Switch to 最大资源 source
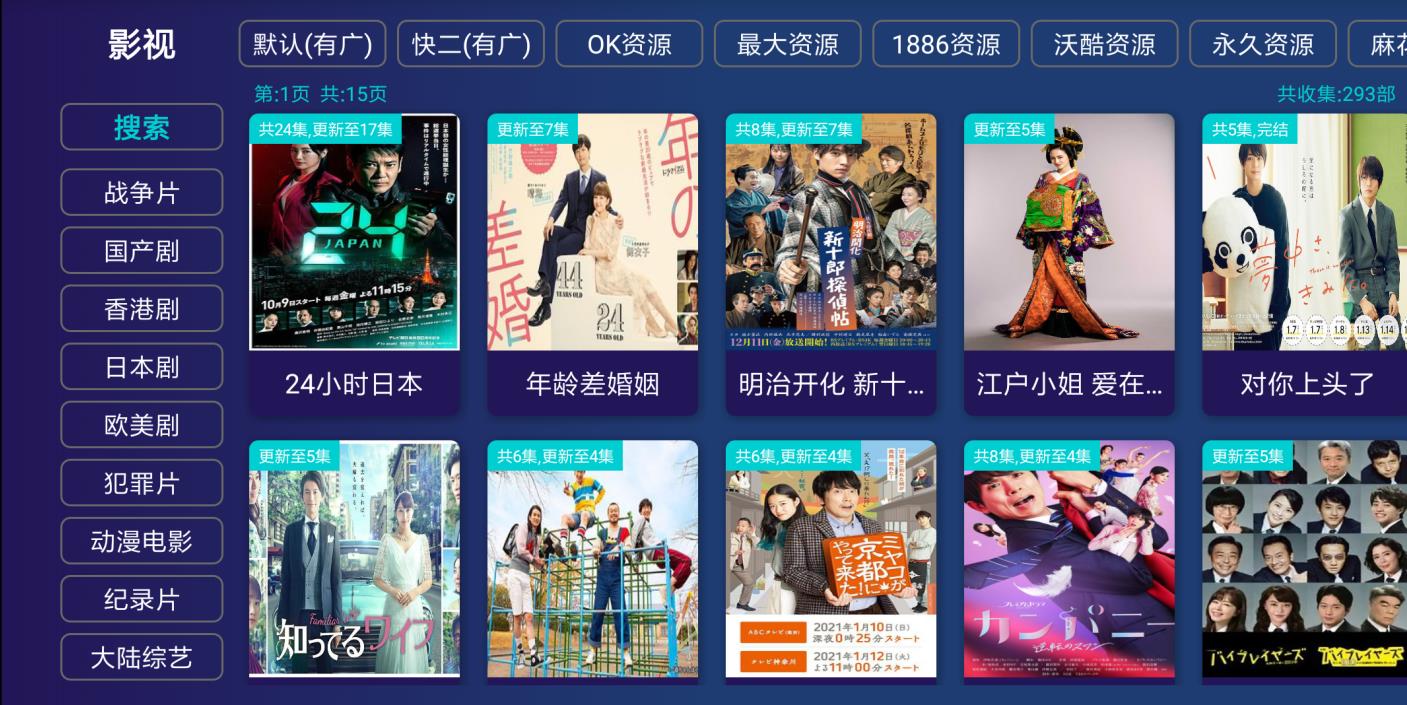1407x705 pixels. 787,44
